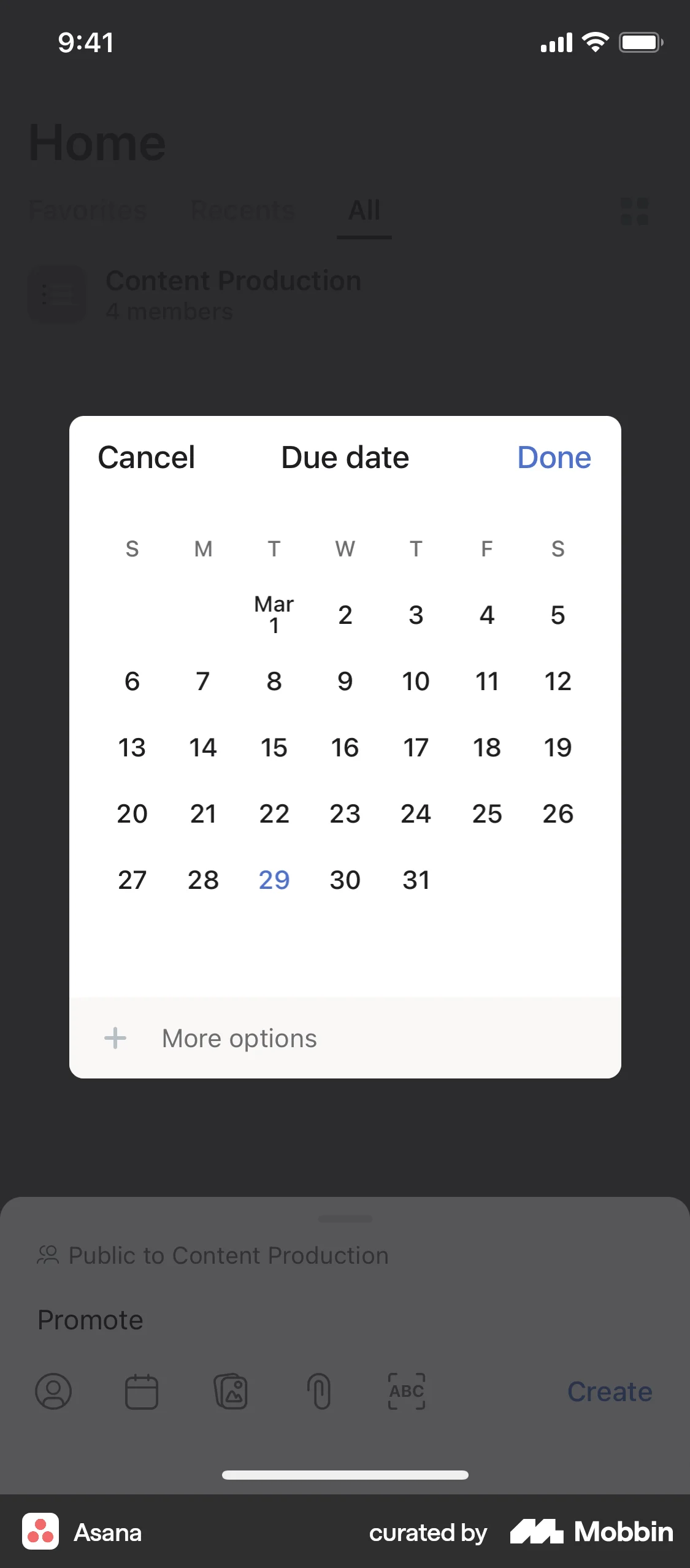Tap the sheet drag handle

tap(345, 1220)
